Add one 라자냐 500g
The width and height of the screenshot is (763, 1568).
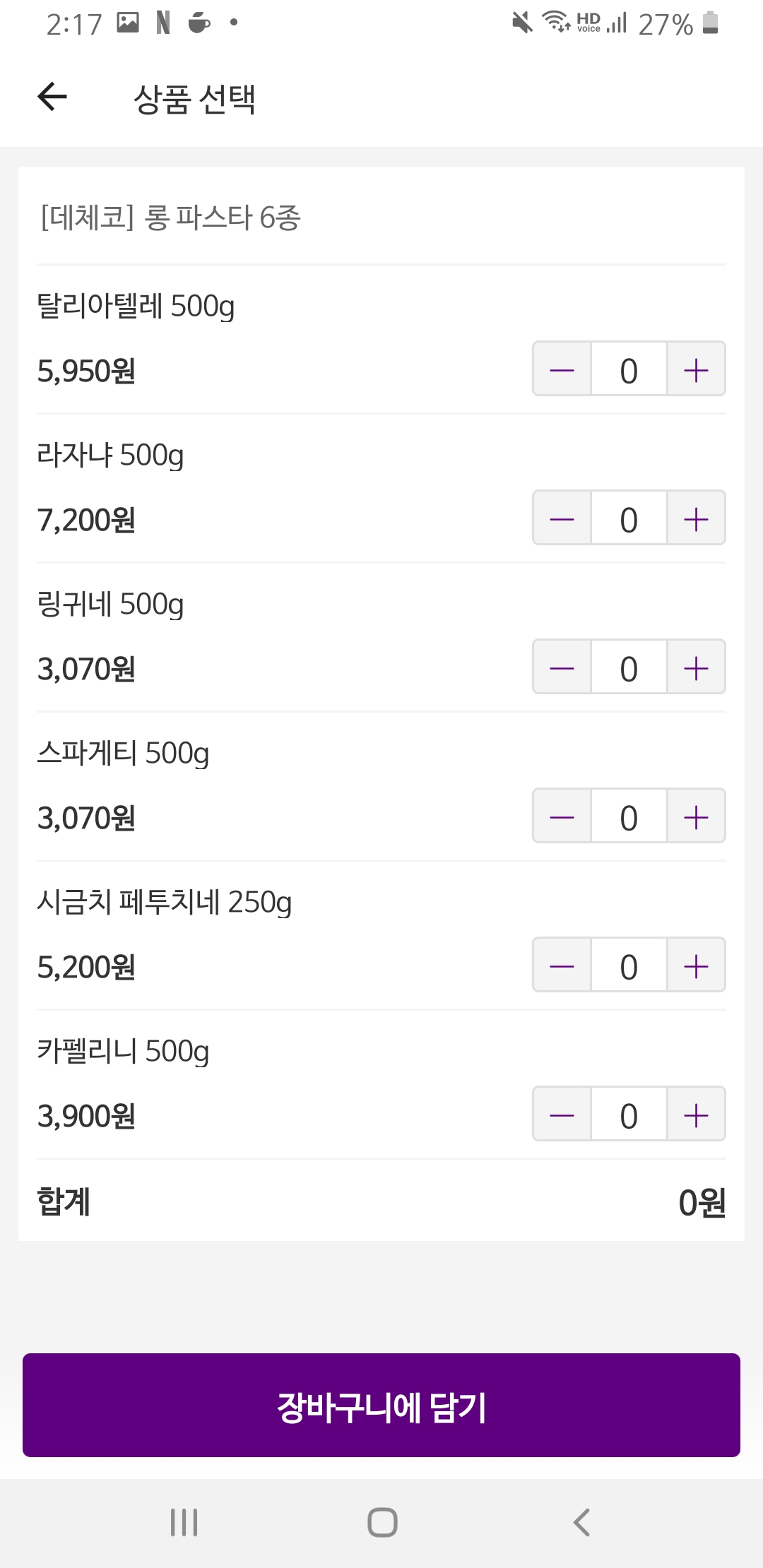tap(696, 518)
